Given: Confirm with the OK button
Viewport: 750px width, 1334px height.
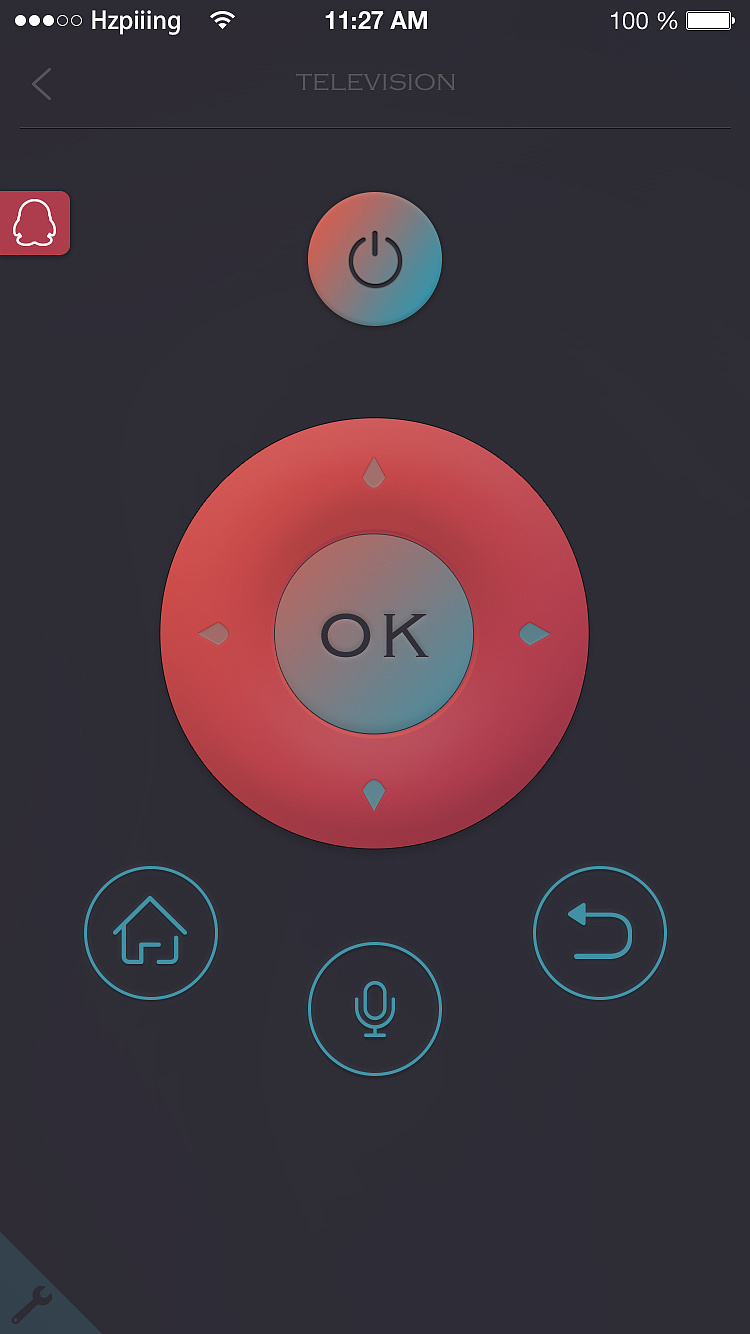Looking at the screenshot, I should (x=374, y=634).
